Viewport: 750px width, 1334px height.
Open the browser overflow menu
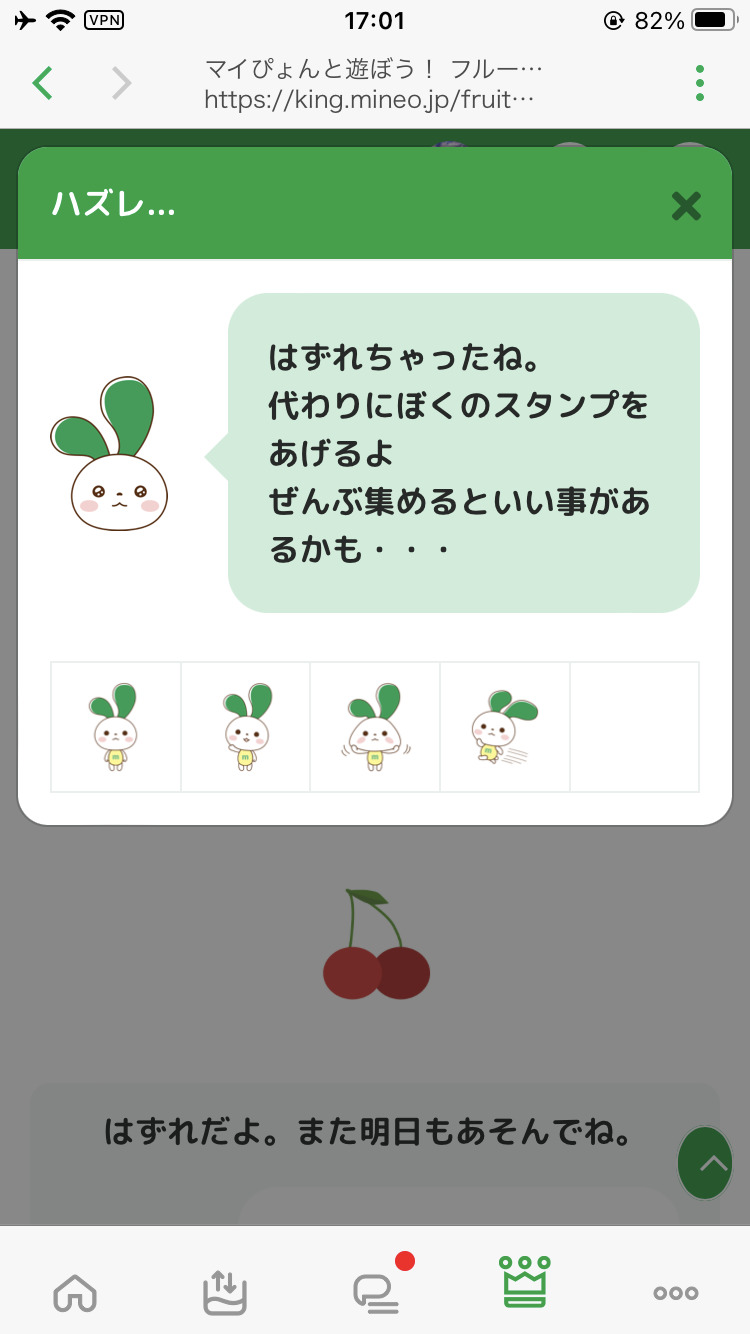click(x=700, y=83)
